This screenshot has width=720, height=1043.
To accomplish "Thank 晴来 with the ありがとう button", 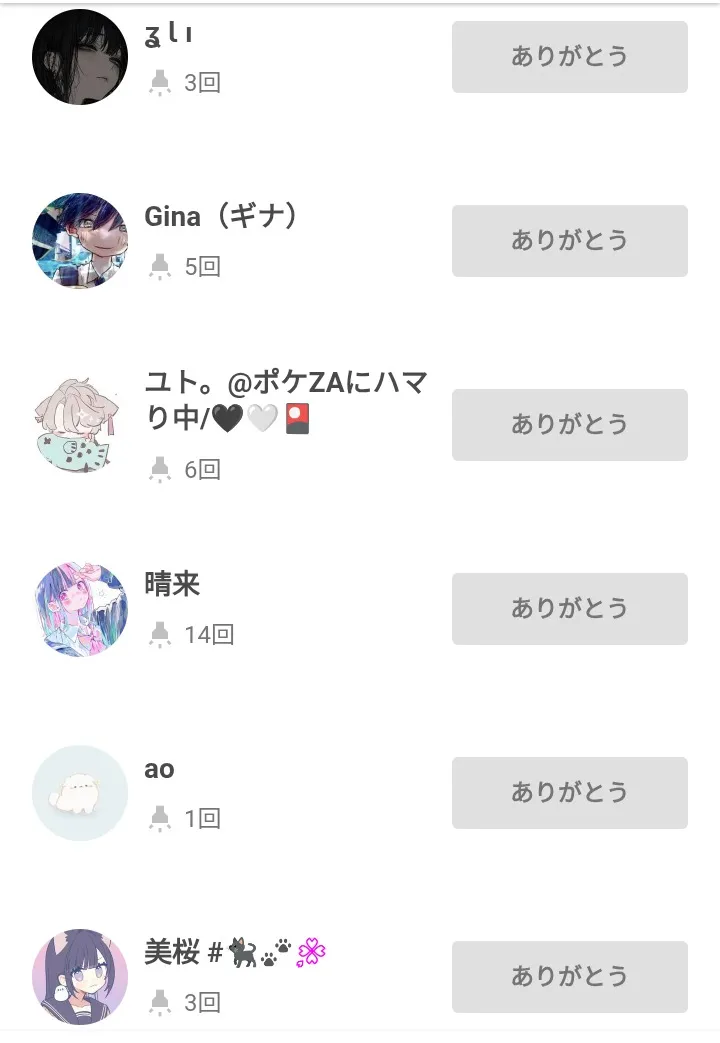I will pyautogui.click(x=569, y=609).
